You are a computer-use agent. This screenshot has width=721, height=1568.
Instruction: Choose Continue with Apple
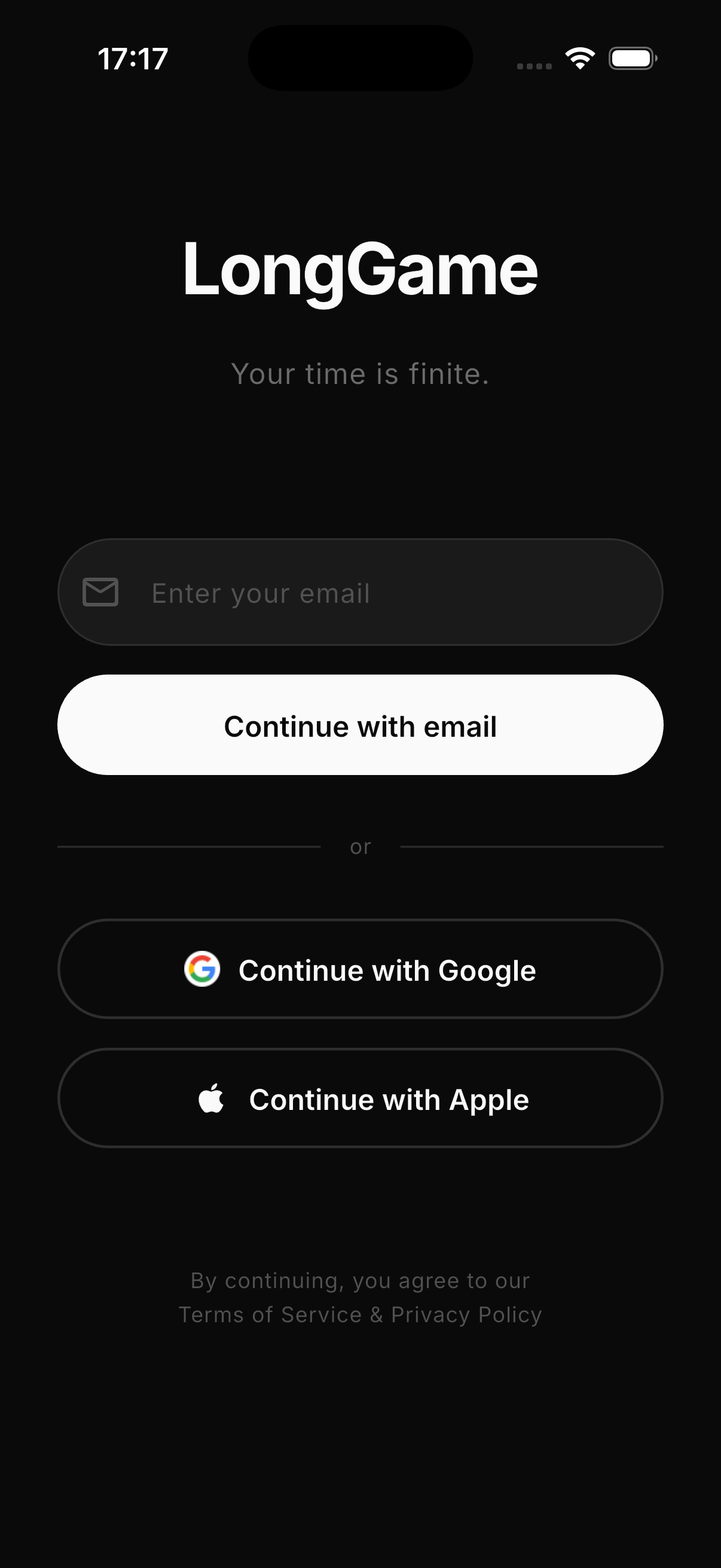pos(360,1099)
